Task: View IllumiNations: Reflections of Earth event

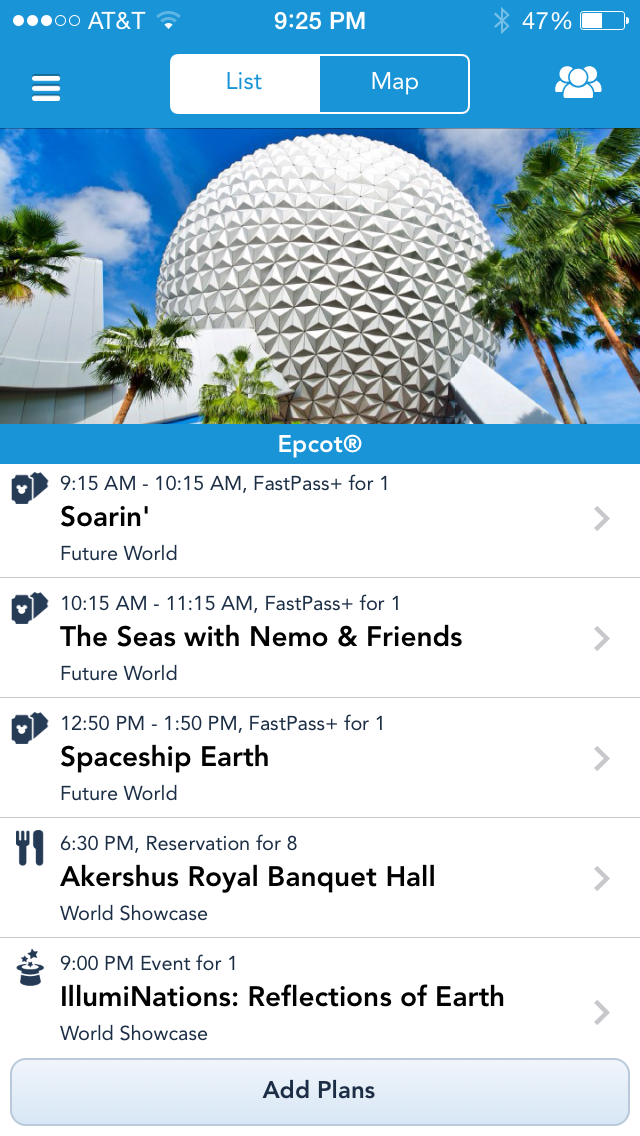Action: click(x=320, y=998)
